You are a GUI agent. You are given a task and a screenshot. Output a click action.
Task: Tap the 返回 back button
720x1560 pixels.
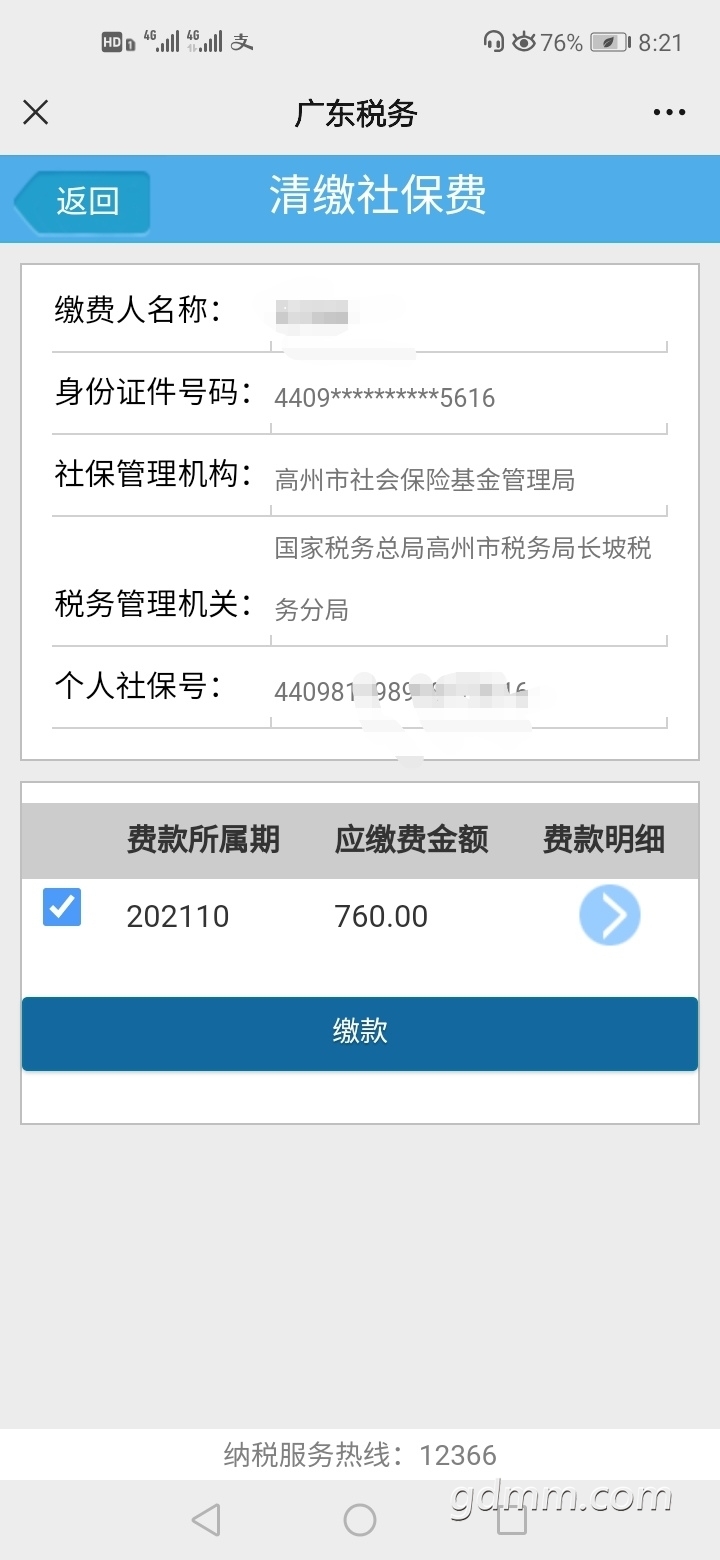pyautogui.click(x=84, y=201)
